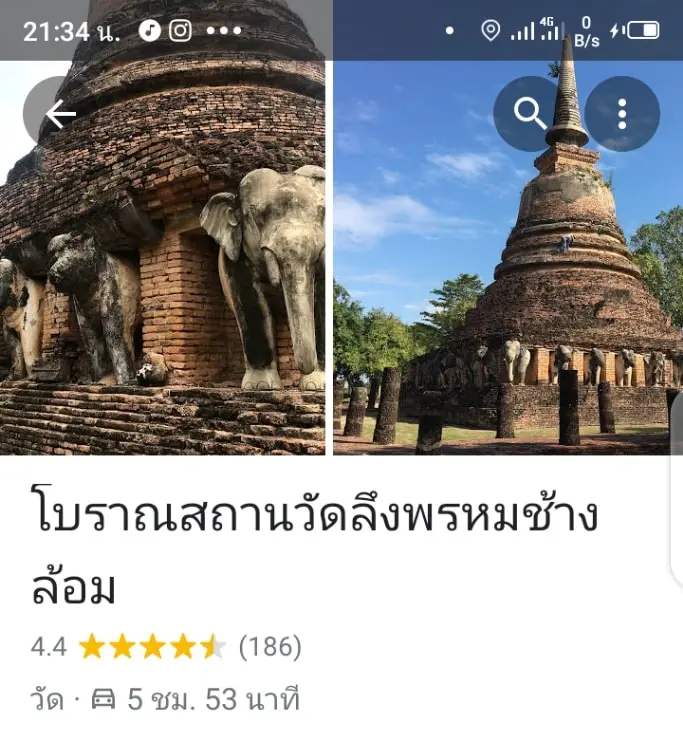Open the three-dot overflow menu
This screenshot has width=683, height=740.
coord(622,114)
